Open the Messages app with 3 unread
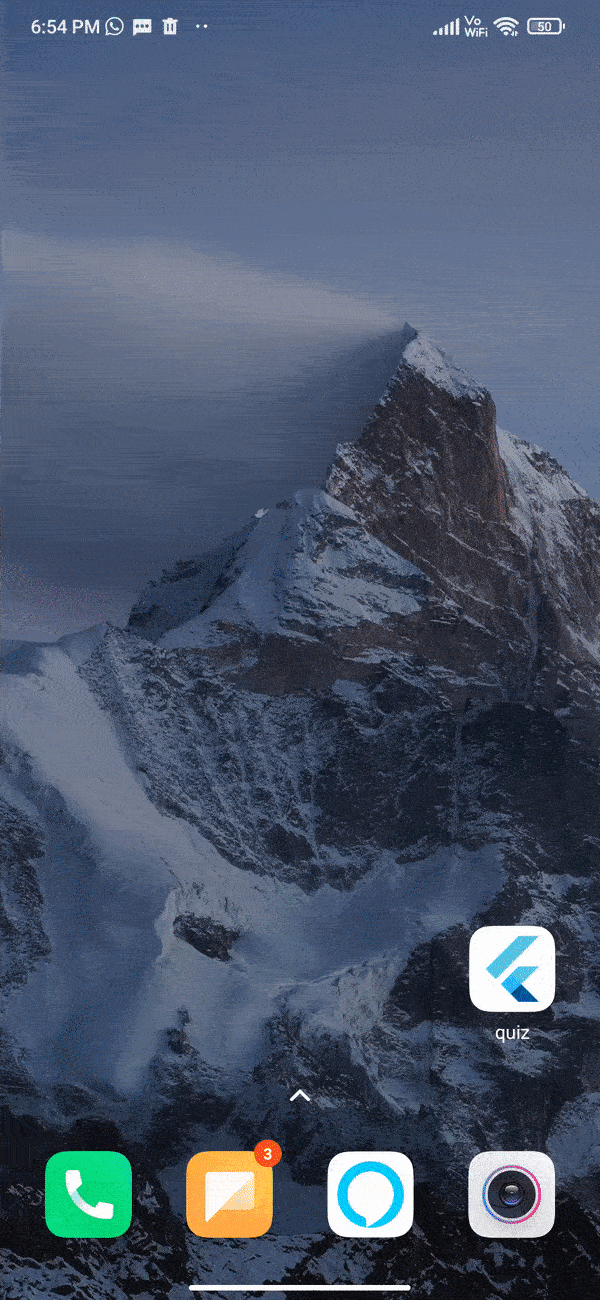The height and width of the screenshot is (1300, 600). point(229,1194)
